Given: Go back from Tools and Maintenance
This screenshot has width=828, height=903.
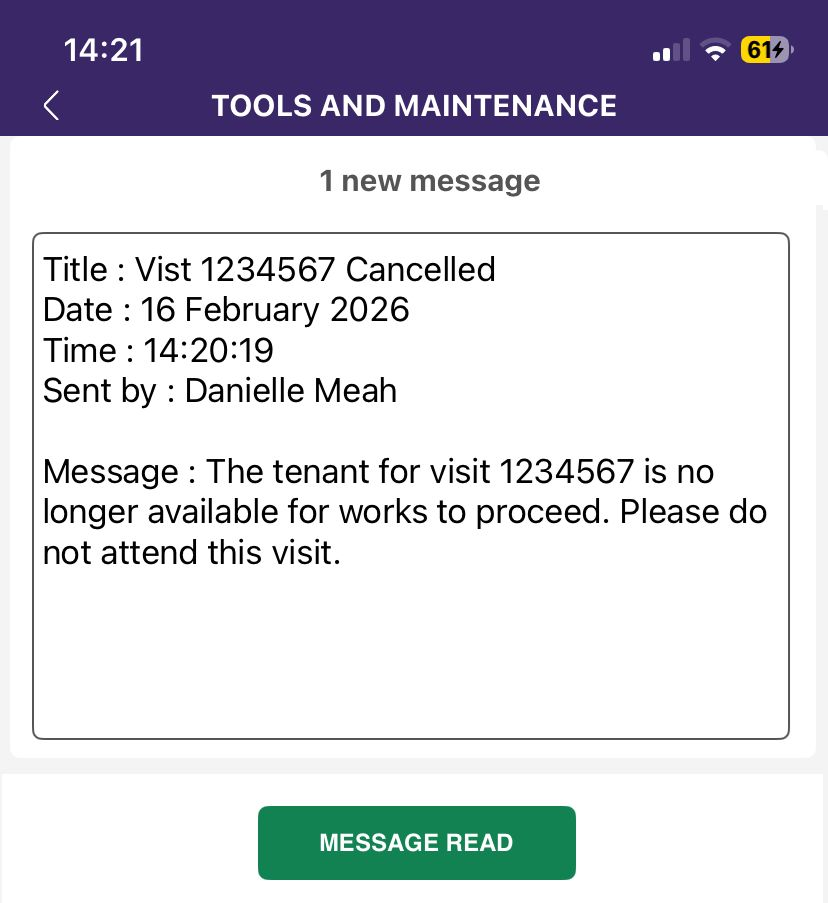Looking at the screenshot, I should (52, 105).
